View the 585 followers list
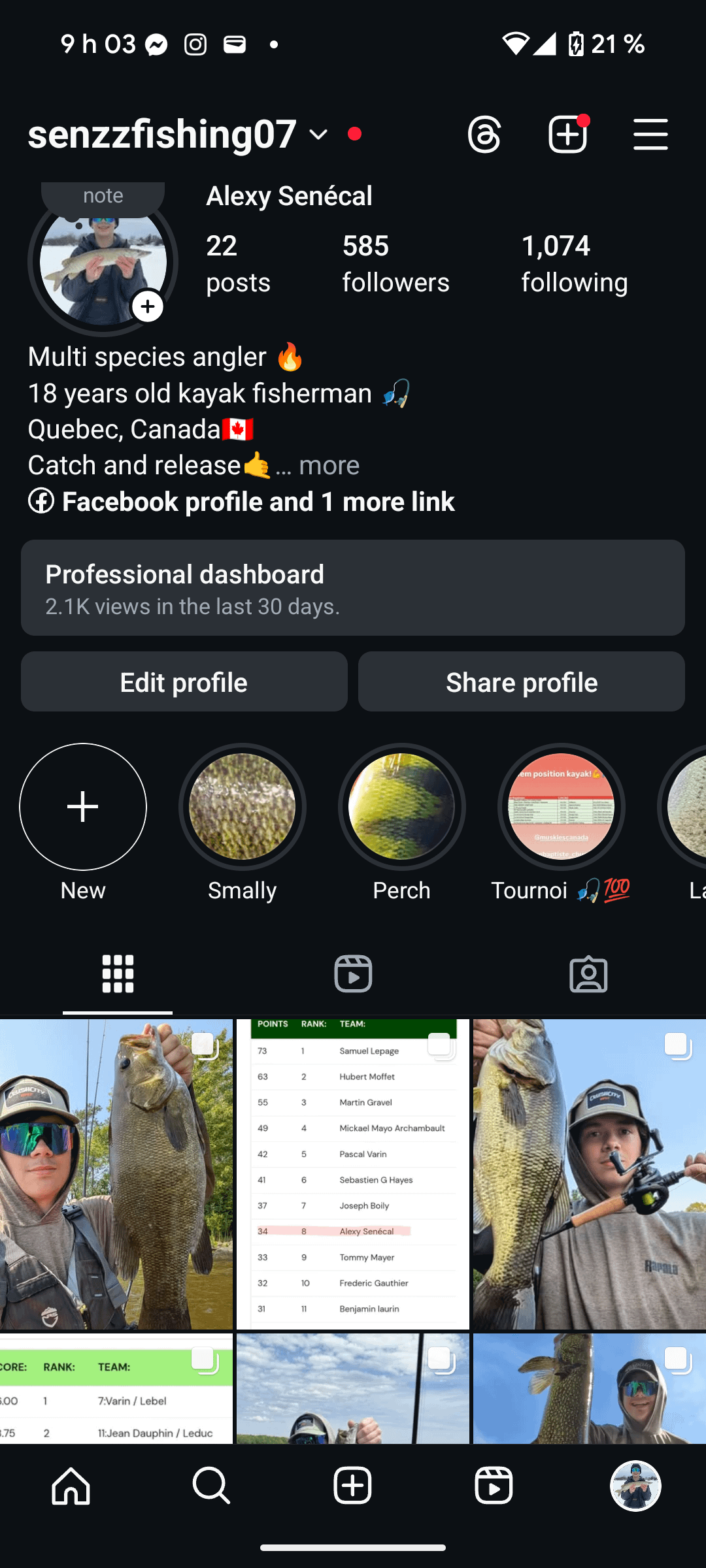 pos(395,263)
